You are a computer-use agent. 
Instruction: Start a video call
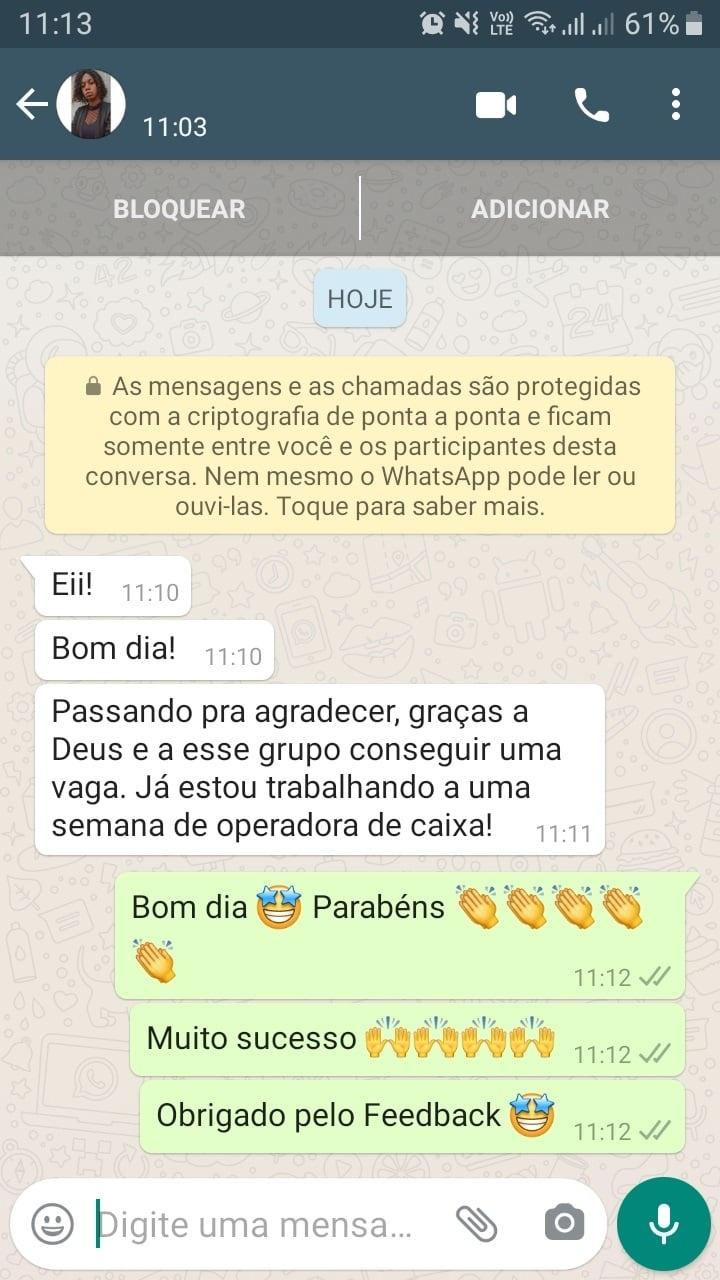[x=496, y=104]
